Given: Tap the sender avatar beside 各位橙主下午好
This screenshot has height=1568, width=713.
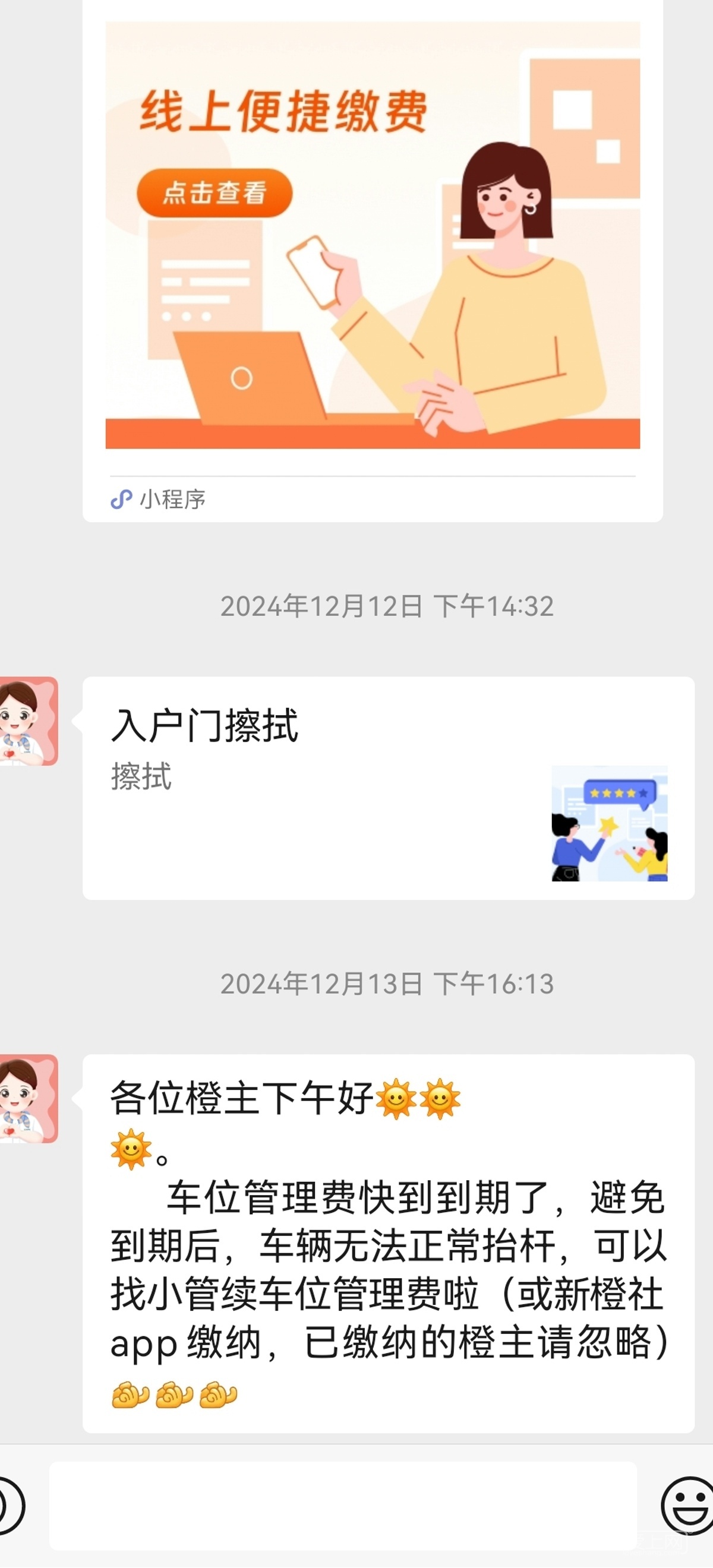Looking at the screenshot, I should (x=27, y=1098).
